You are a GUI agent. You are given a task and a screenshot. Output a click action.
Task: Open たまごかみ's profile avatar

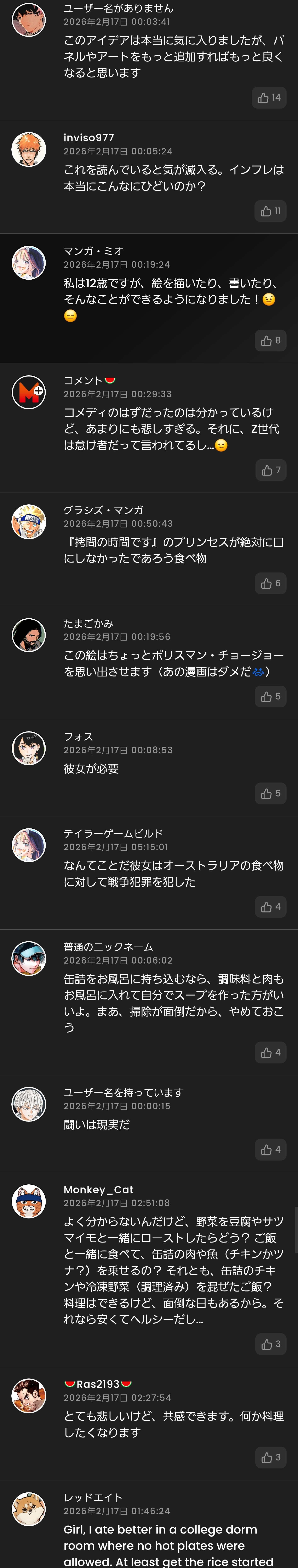coord(29,635)
